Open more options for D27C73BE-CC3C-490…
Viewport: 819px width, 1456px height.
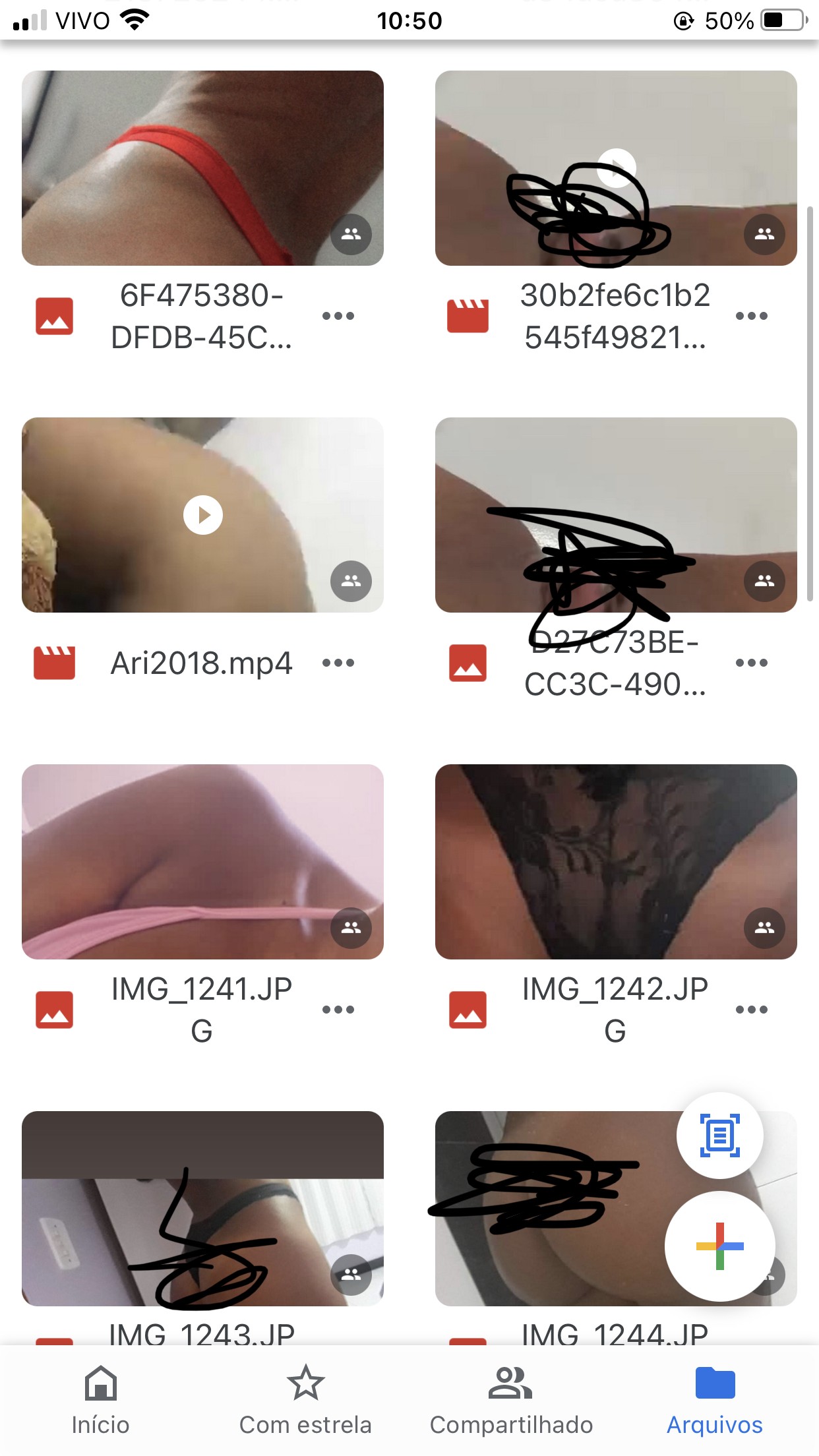click(751, 663)
